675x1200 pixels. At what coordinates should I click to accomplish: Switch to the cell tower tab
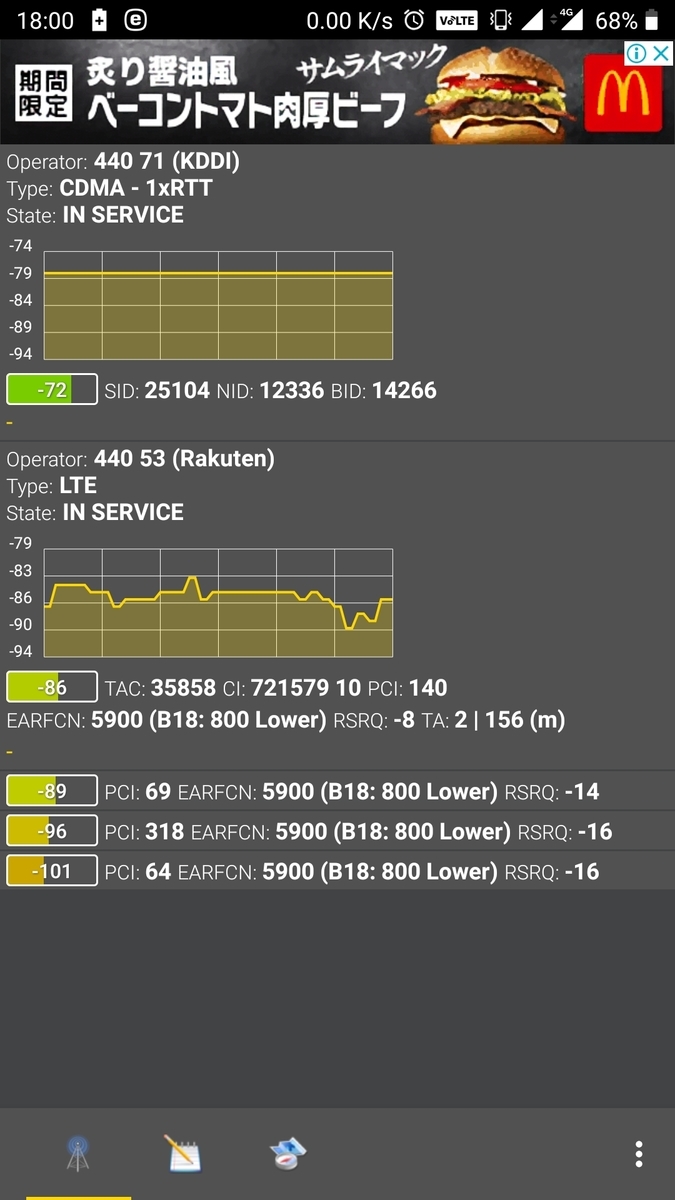tap(78, 1154)
